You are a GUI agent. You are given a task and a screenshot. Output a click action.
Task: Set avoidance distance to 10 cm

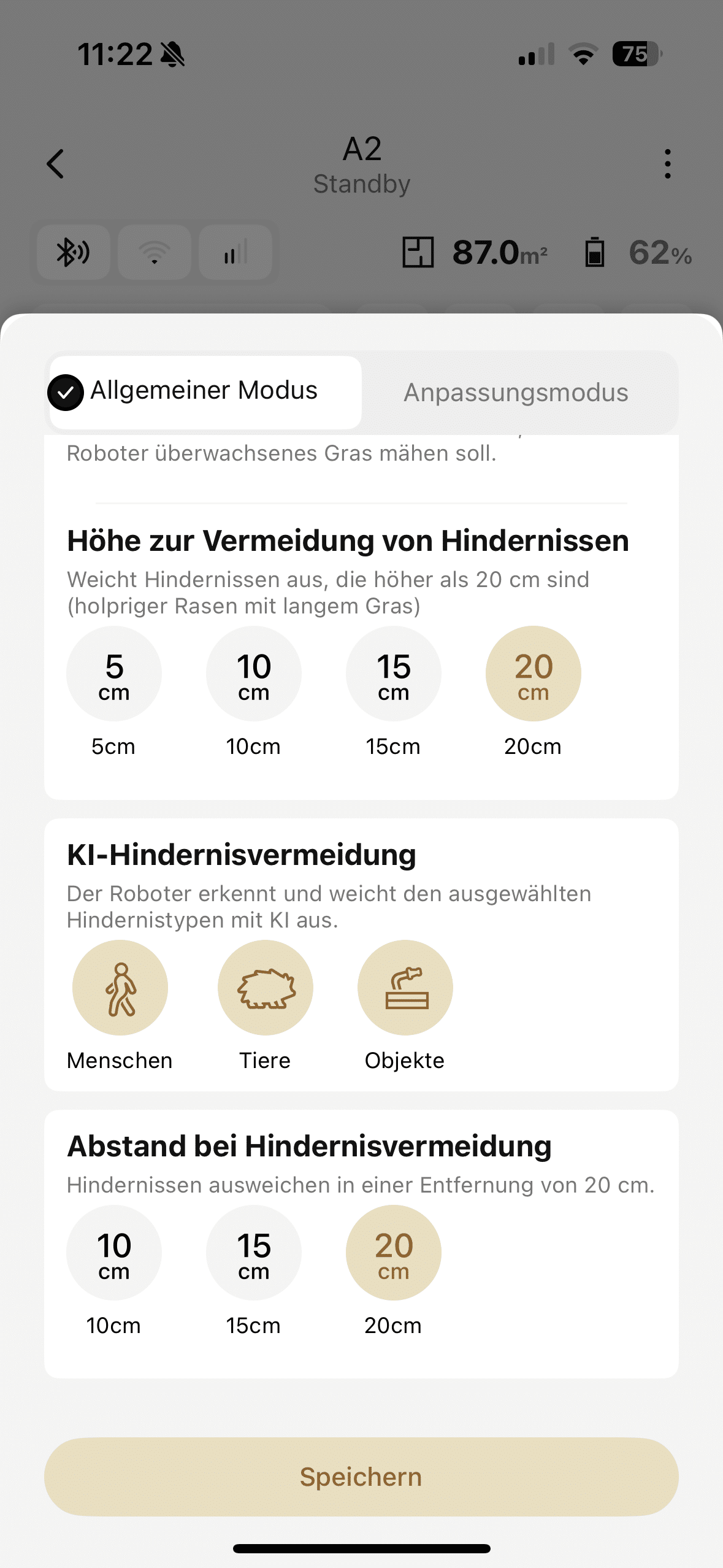(x=114, y=1253)
